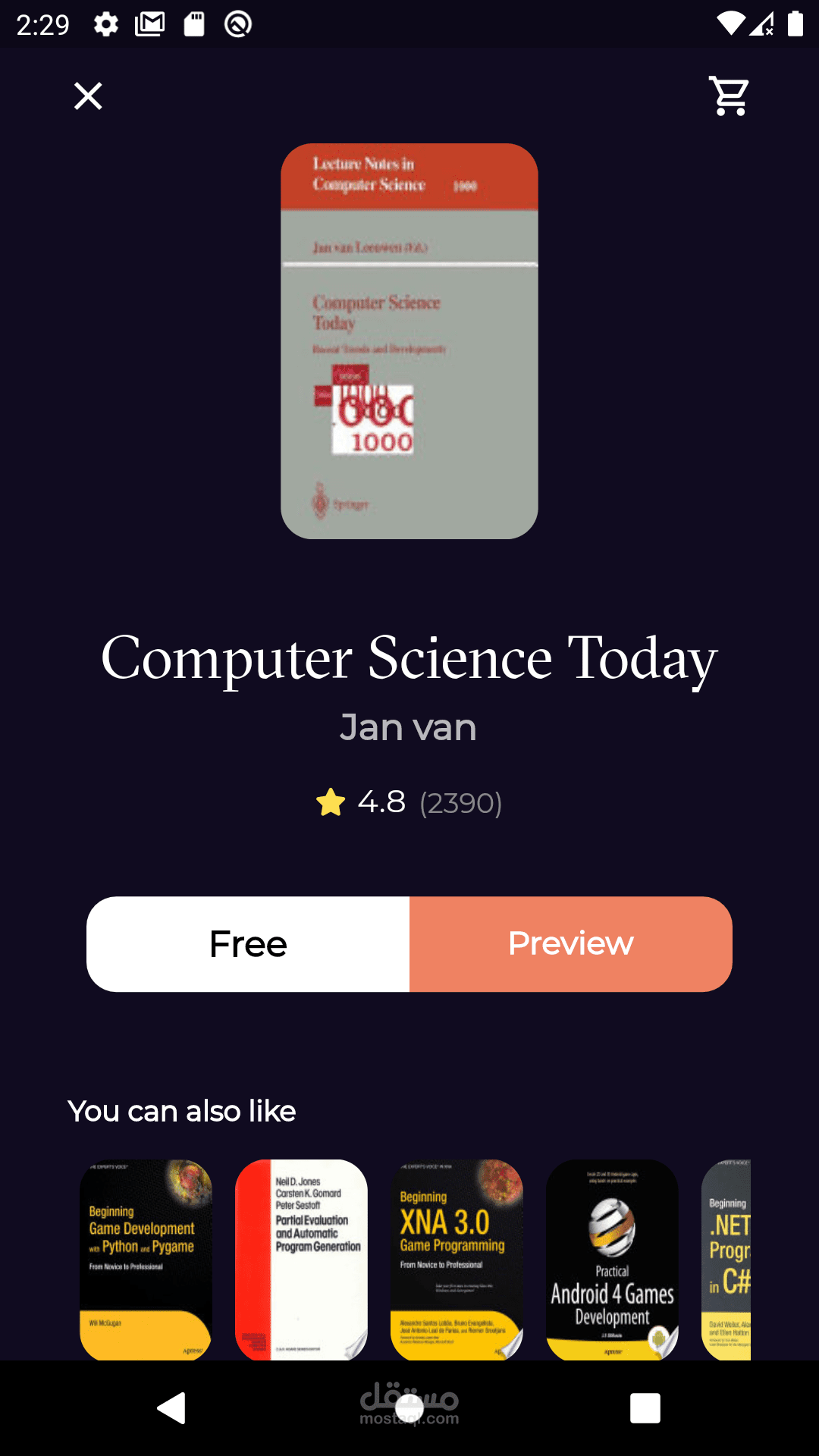Get the book with the Free button
The width and height of the screenshot is (819, 1456).
point(248,944)
